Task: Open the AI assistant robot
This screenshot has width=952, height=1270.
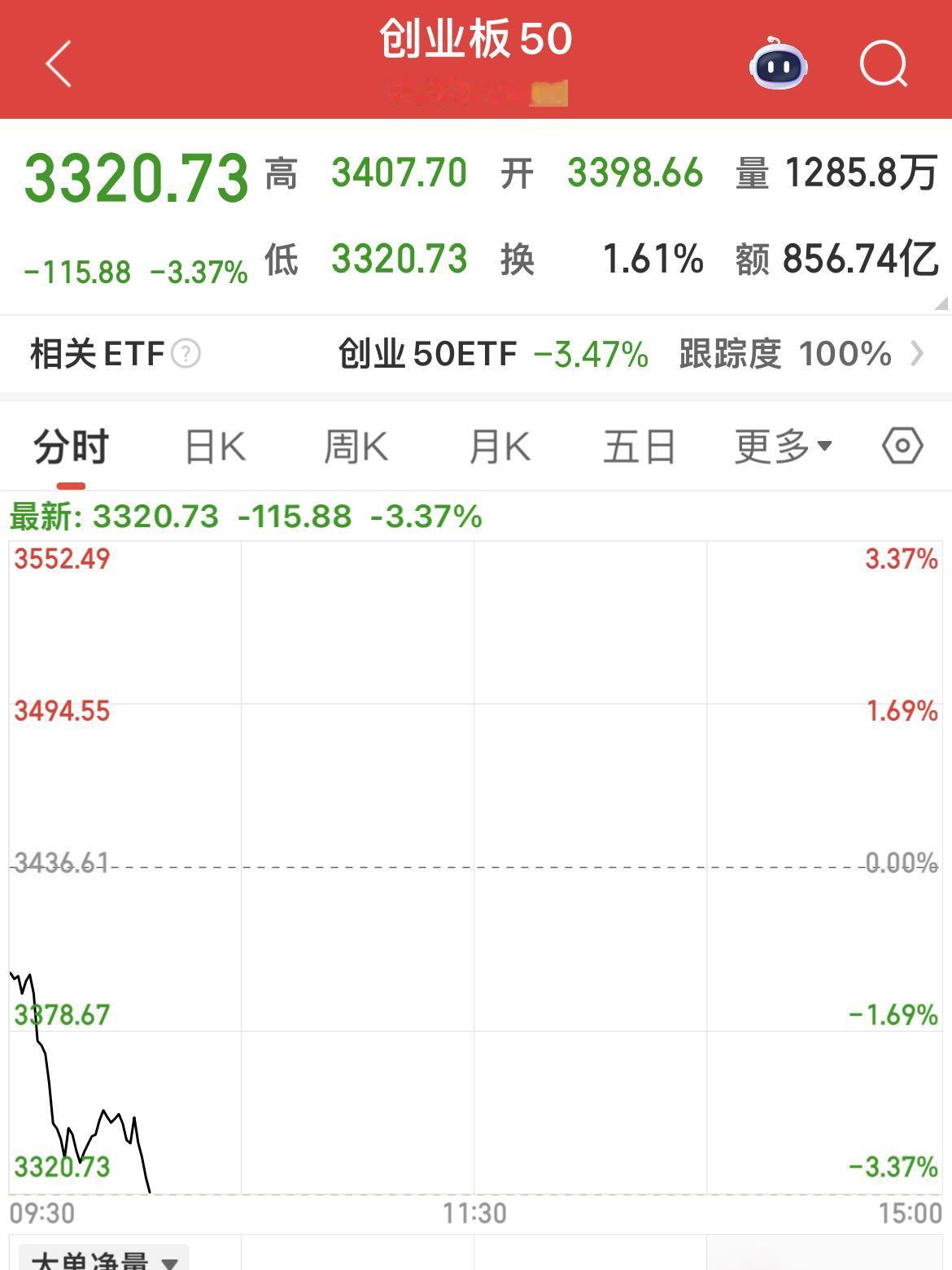Action: tap(778, 67)
